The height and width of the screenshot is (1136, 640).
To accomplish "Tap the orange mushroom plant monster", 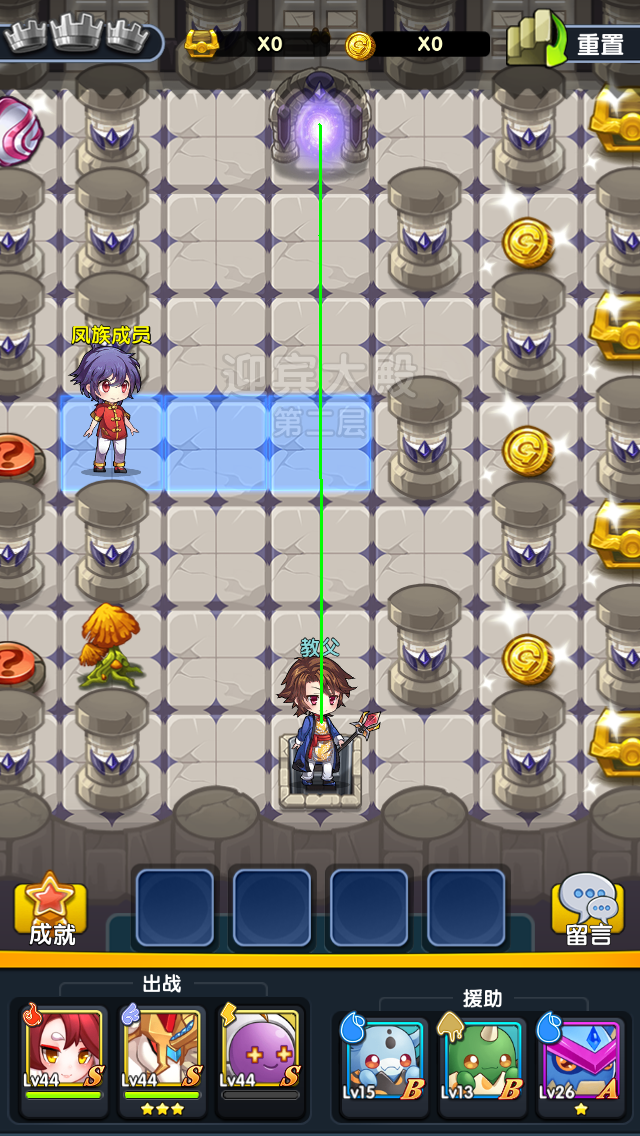I will point(110,645).
